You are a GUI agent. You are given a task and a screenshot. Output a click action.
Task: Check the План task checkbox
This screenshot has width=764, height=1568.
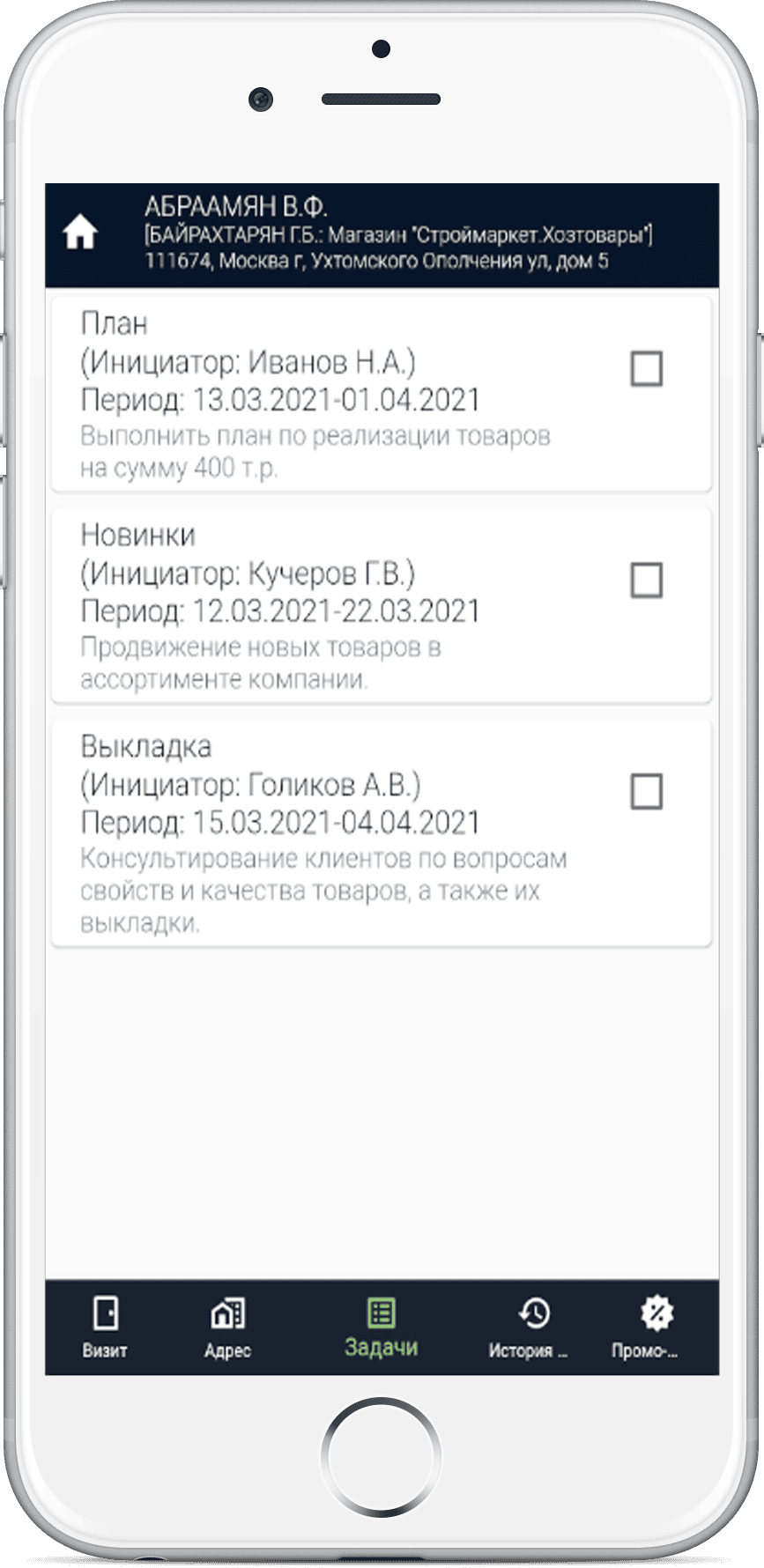pyautogui.click(x=646, y=369)
